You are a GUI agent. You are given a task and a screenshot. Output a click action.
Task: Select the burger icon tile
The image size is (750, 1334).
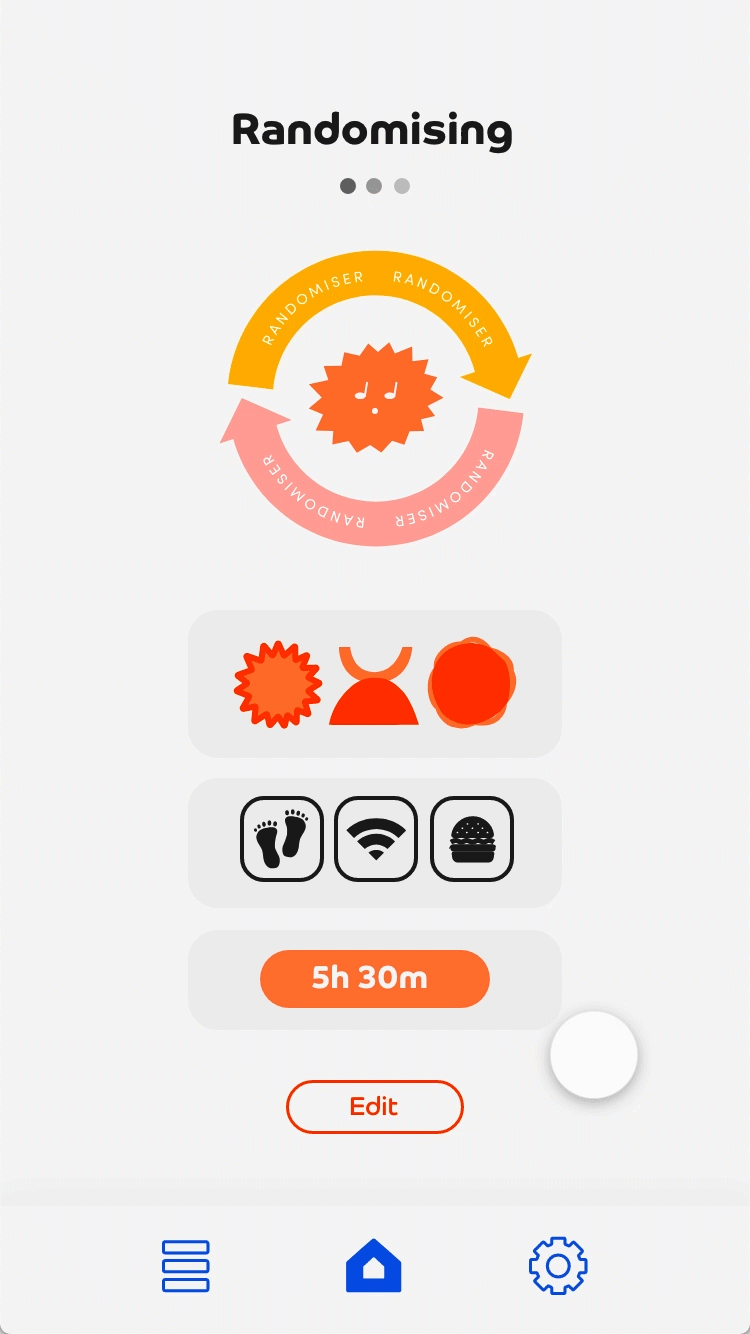[x=472, y=839]
